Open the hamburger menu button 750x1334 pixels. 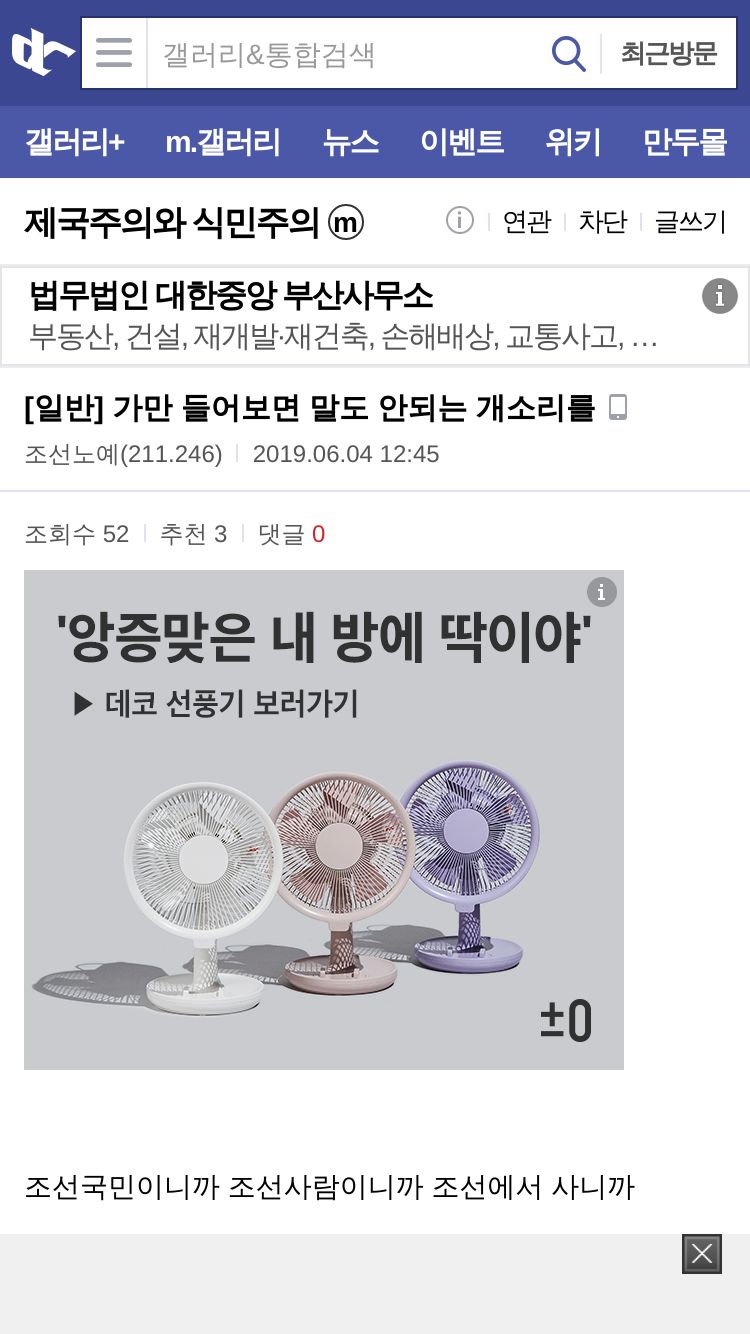point(114,53)
